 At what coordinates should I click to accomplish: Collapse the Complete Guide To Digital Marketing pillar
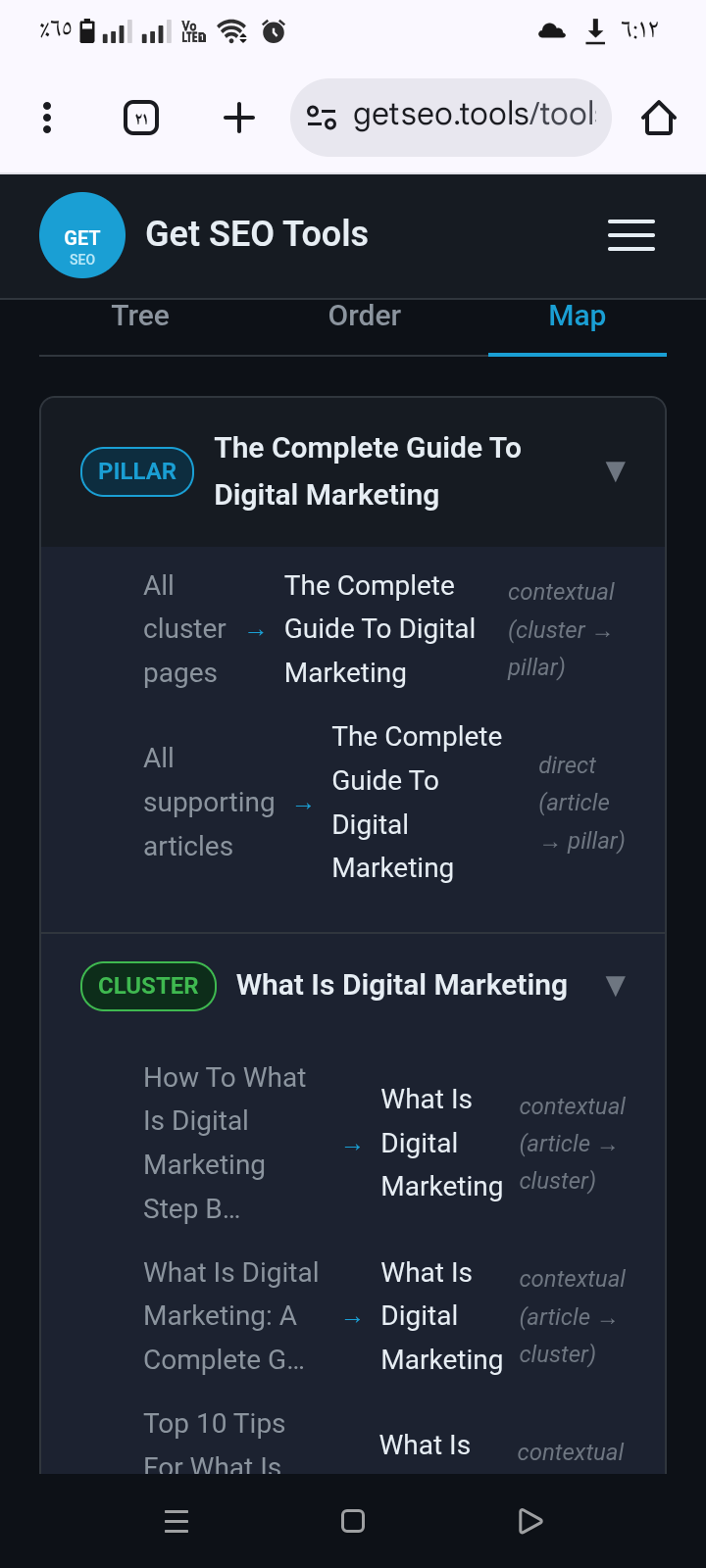[616, 471]
